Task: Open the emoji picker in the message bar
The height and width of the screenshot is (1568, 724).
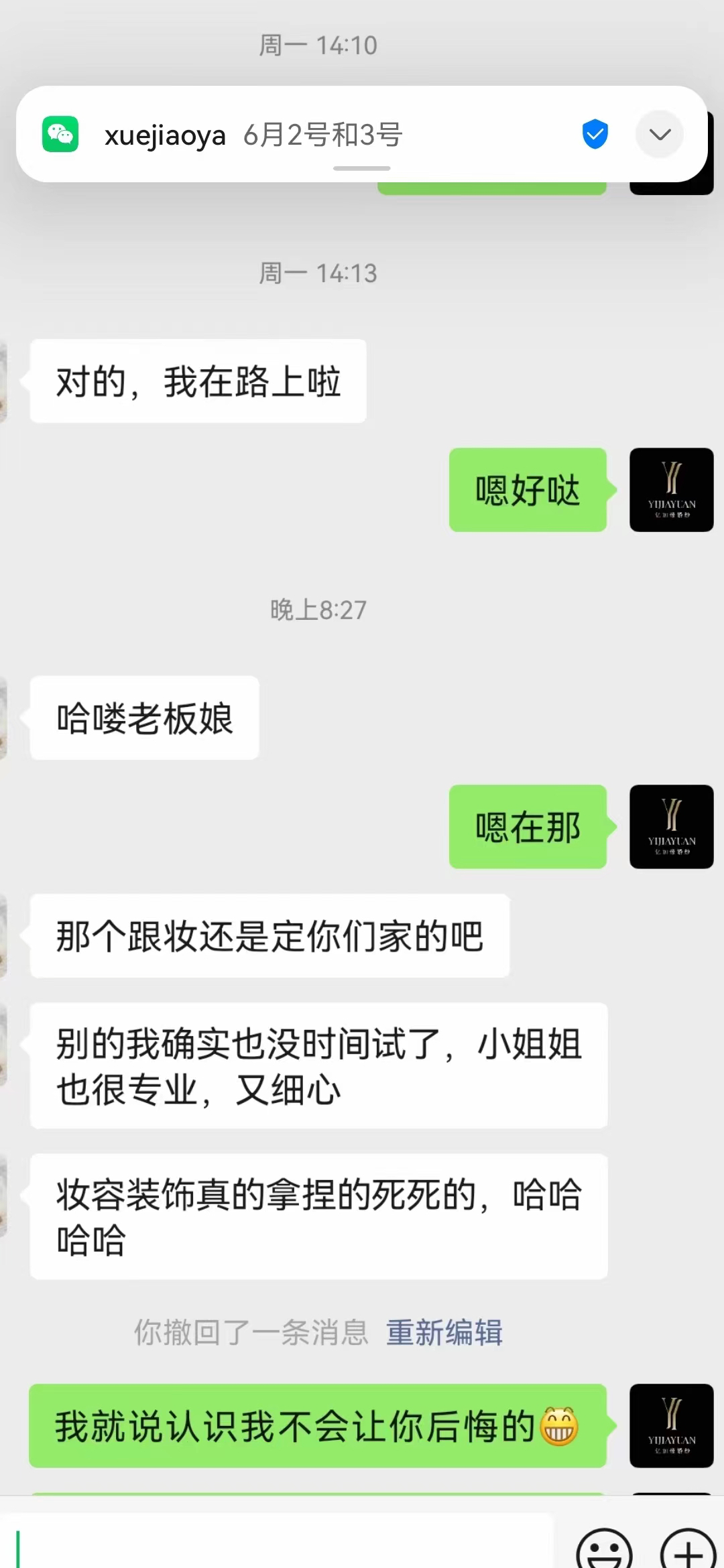Action: (x=604, y=1548)
